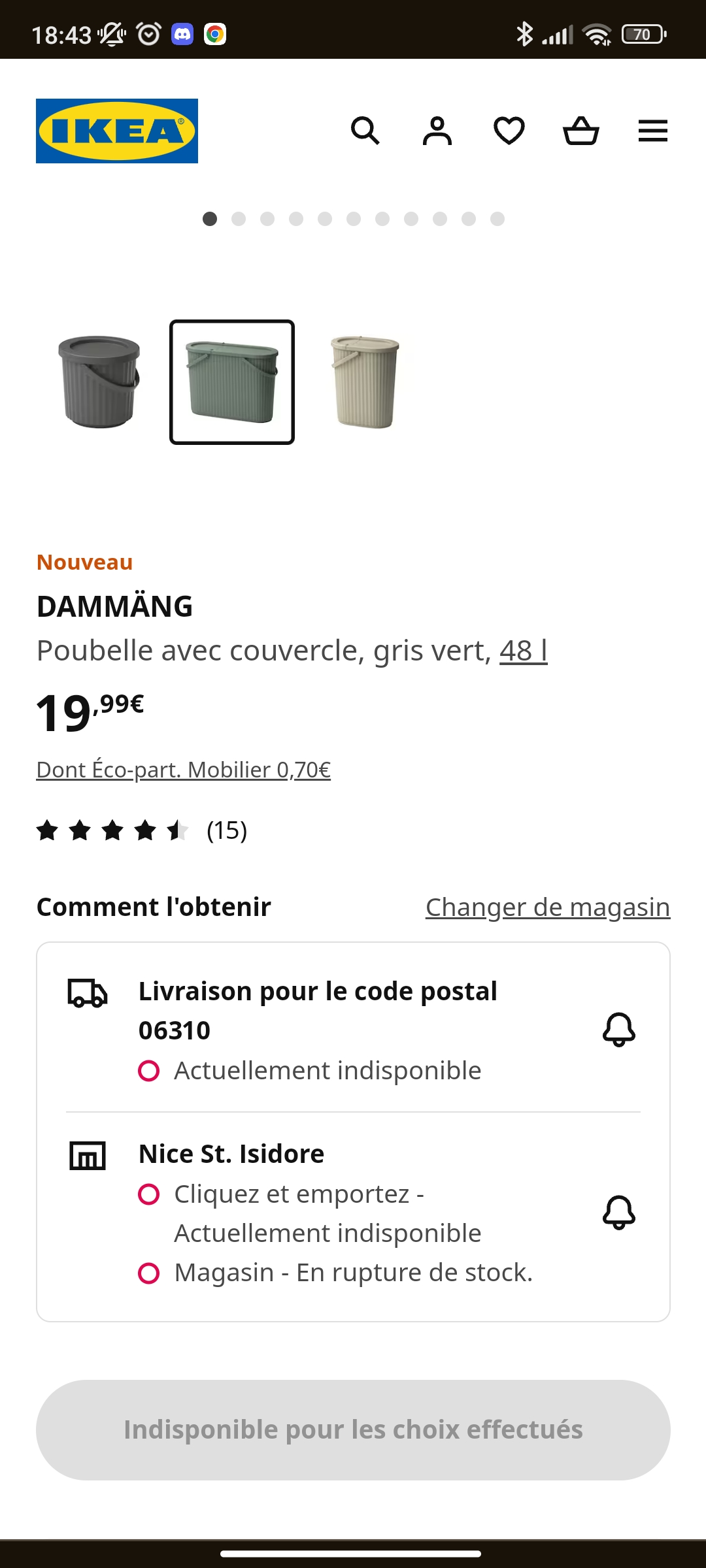Enable stock alert for Nice St. Isidore

point(618,1213)
